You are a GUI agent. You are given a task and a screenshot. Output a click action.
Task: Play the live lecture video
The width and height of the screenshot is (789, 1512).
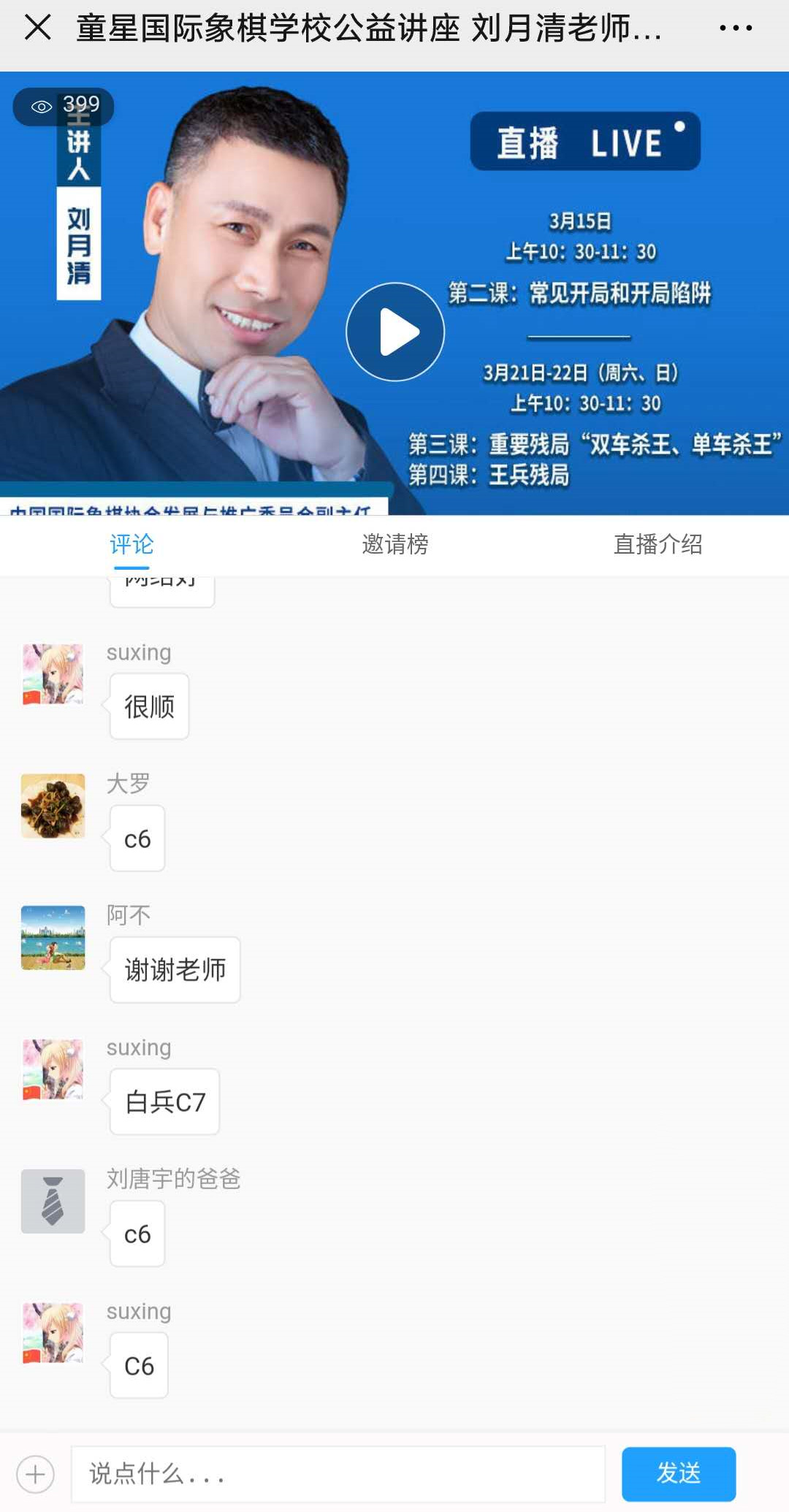[x=395, y=332]
